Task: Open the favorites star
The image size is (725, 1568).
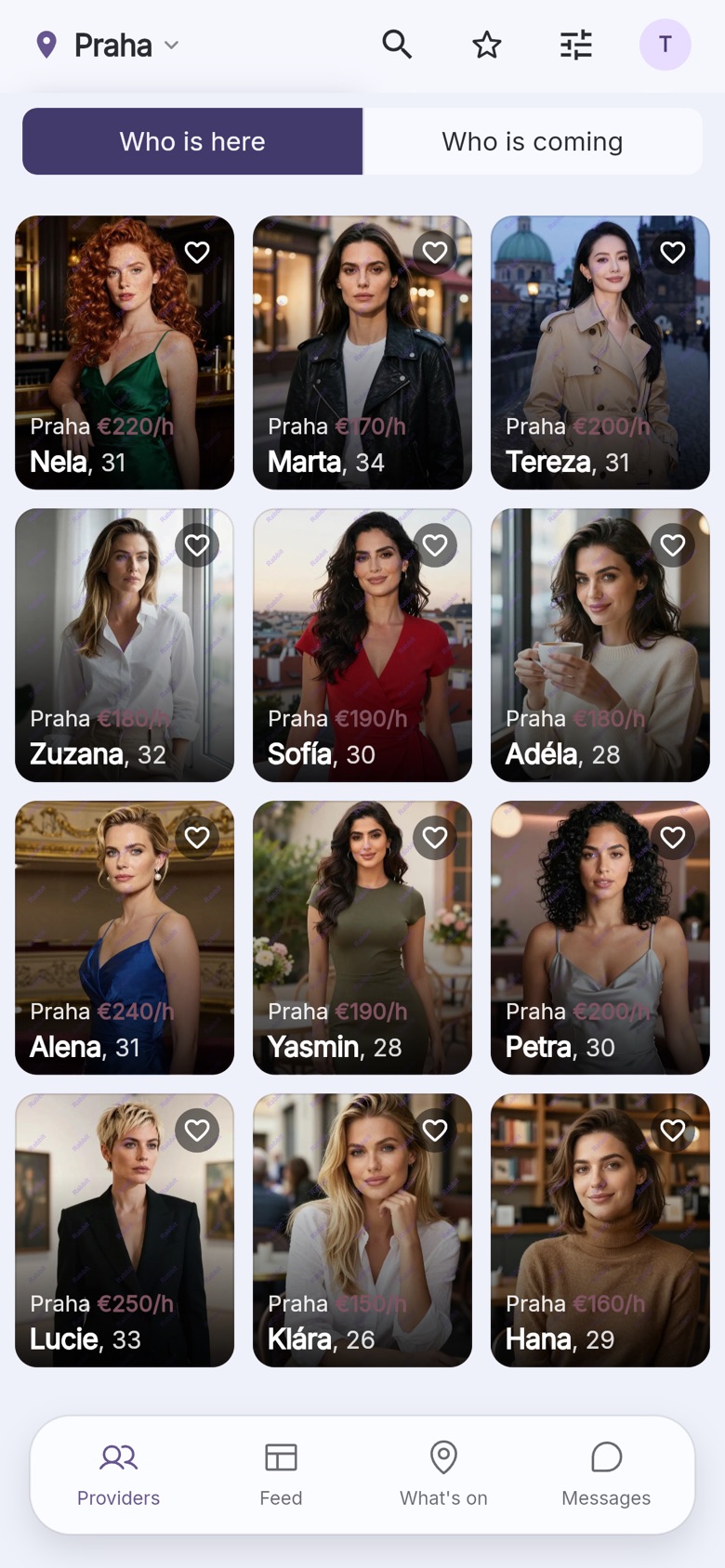Action: (x=486, y=45)
